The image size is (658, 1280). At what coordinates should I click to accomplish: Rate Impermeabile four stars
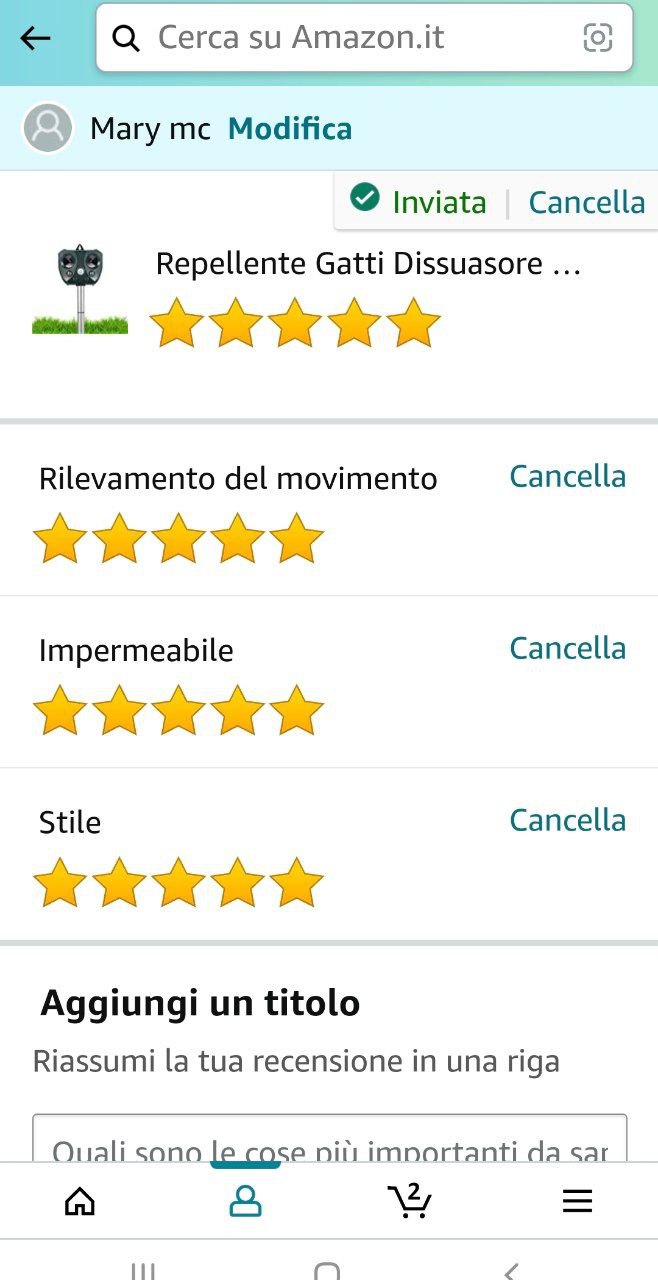tap(237, 710)
